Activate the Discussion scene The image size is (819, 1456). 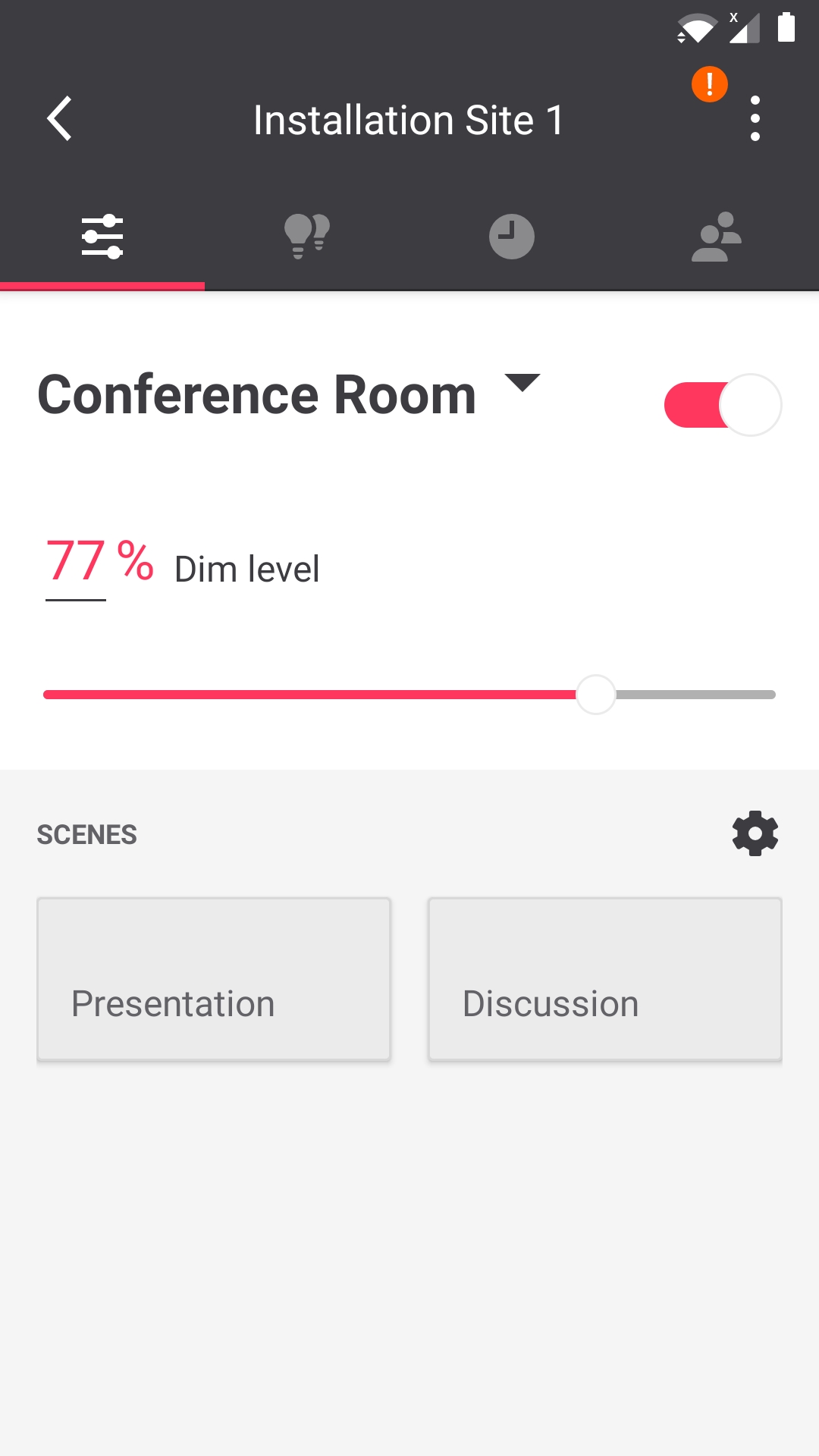(605, 979)
